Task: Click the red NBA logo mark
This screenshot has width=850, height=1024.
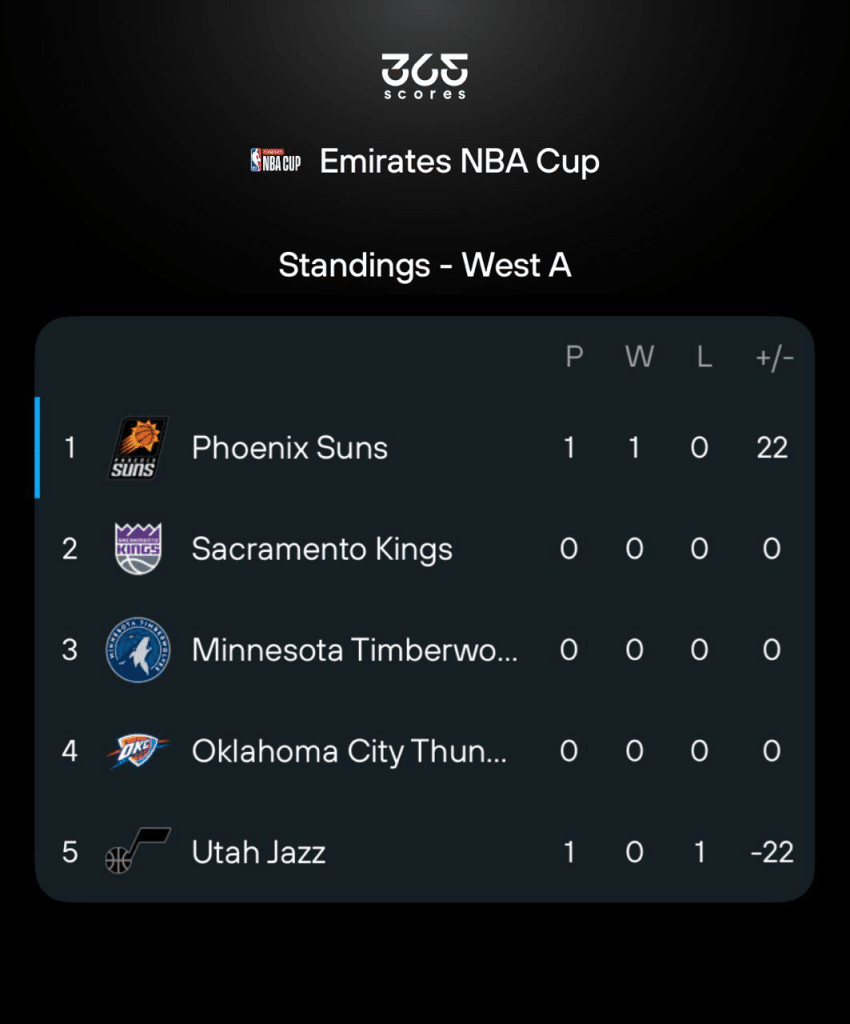Action: [258, 158]
